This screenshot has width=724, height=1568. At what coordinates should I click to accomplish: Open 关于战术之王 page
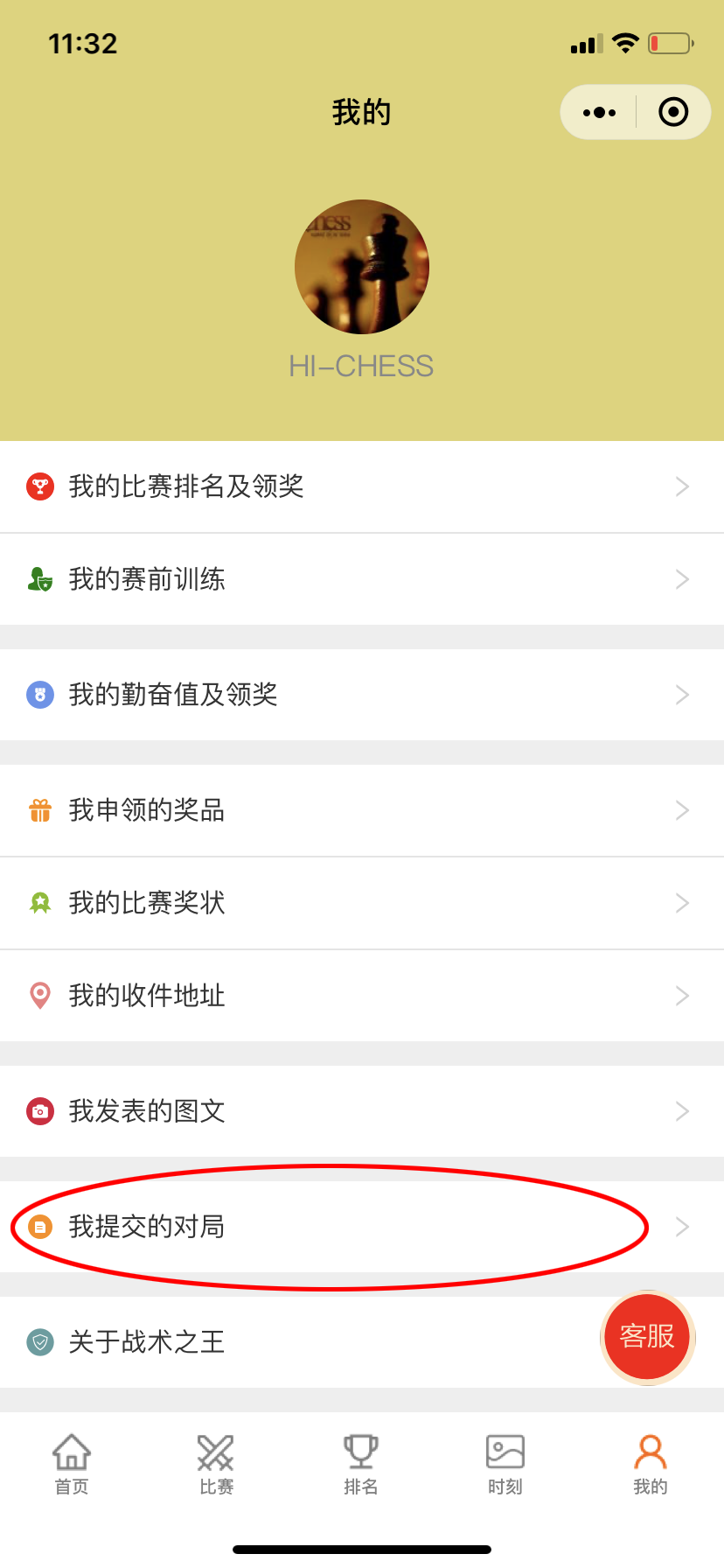362,1342
